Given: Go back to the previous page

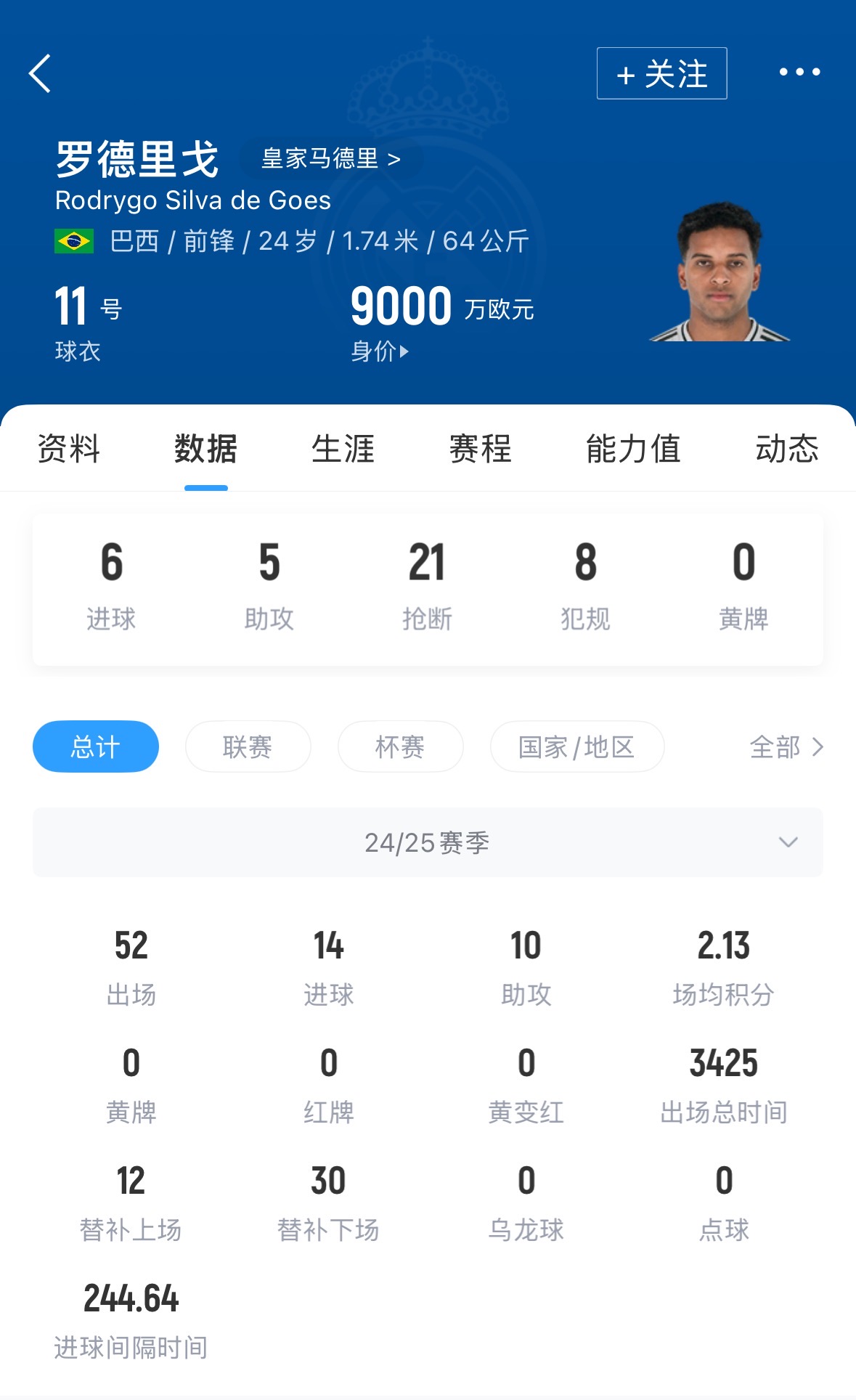Looking at the screenshot, I should (40, 73).
